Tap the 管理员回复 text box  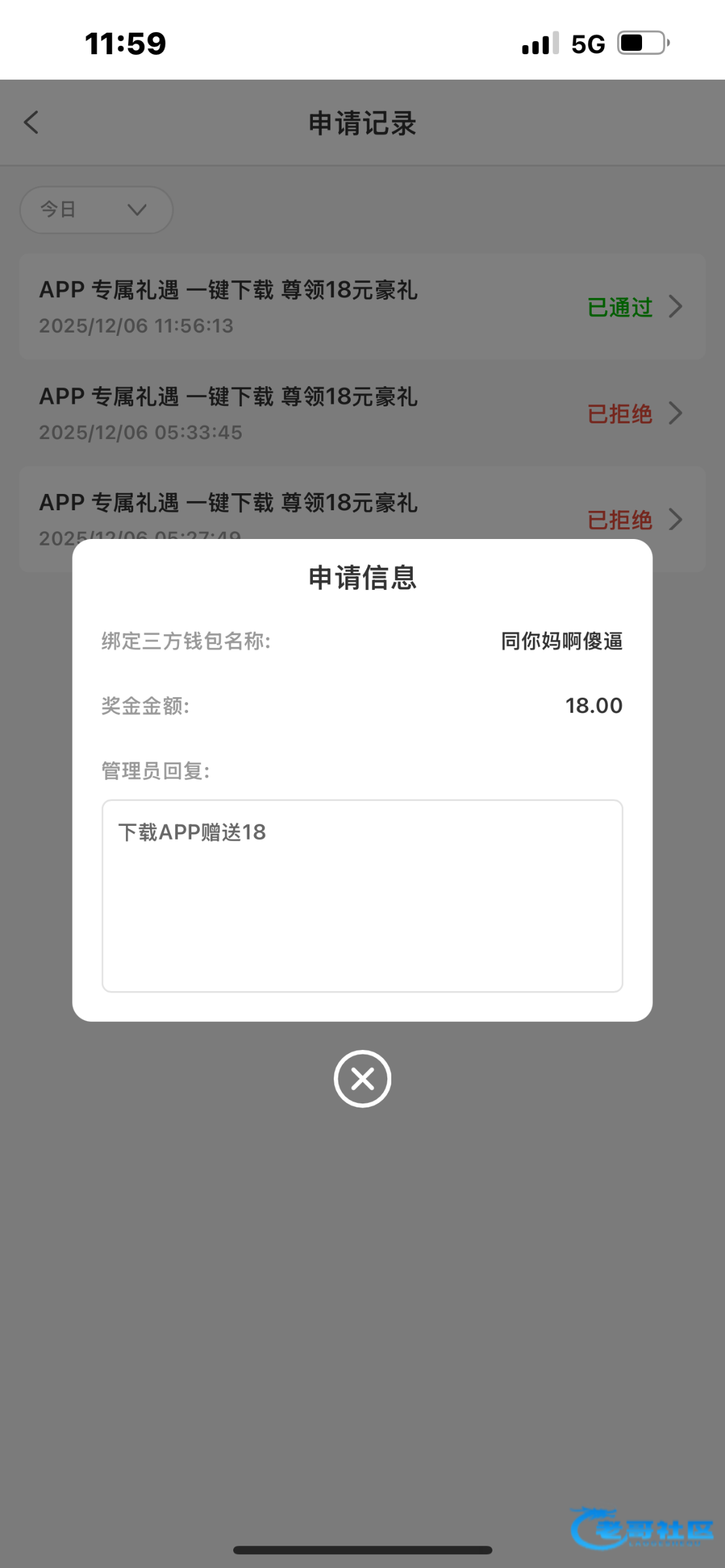(362, 896)
